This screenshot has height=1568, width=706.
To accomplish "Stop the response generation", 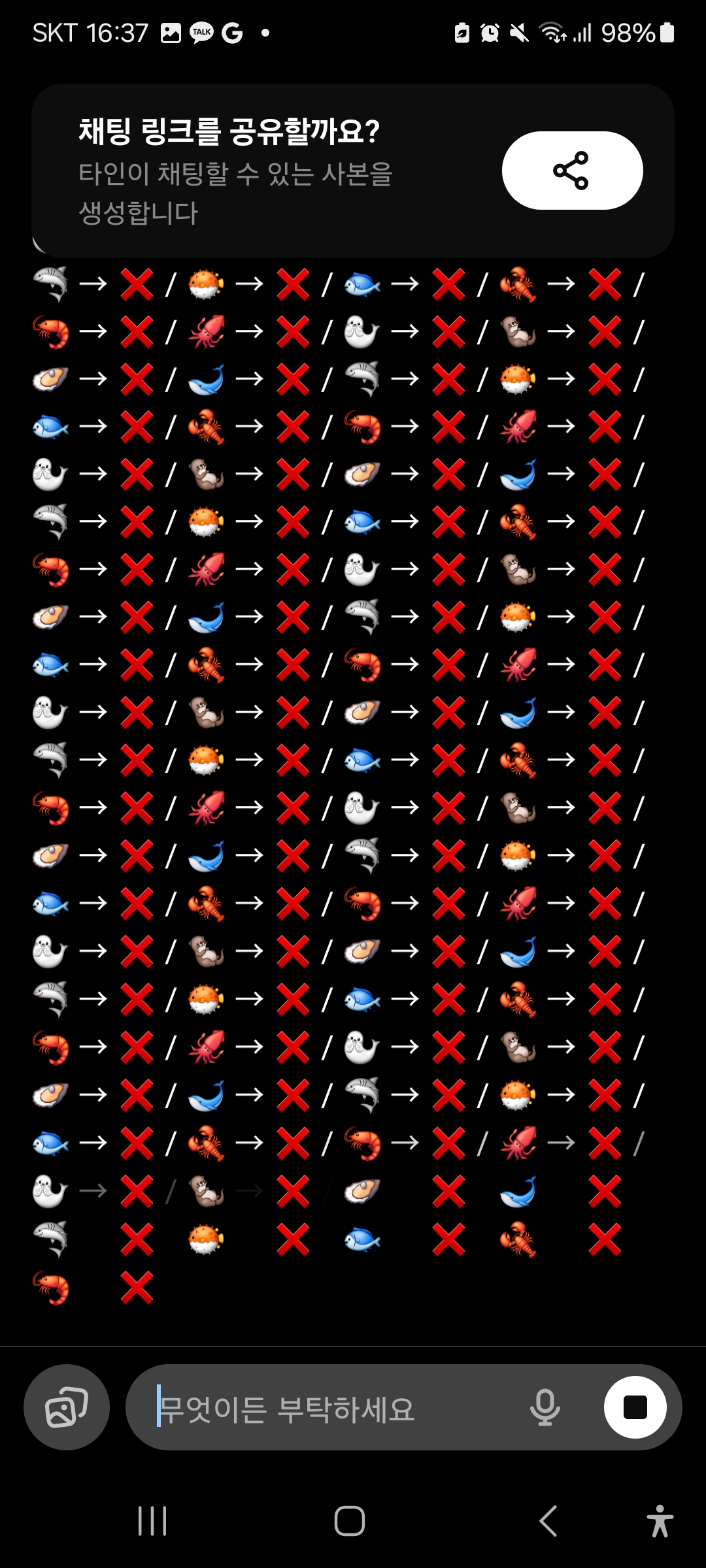I will click(x=635, y=1407).
